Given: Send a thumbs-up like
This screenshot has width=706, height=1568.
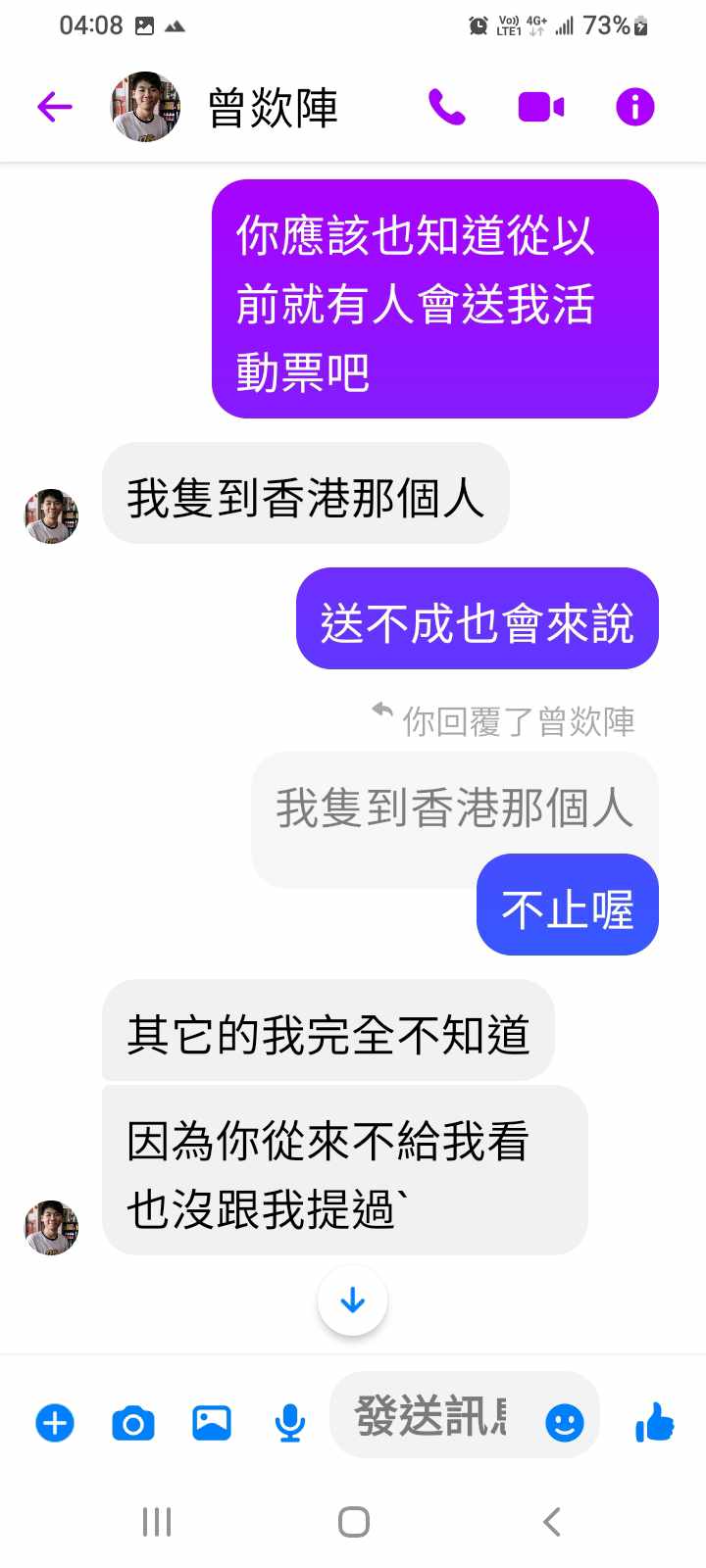Looking at the screenshot, I should (x=654, y=1422).
